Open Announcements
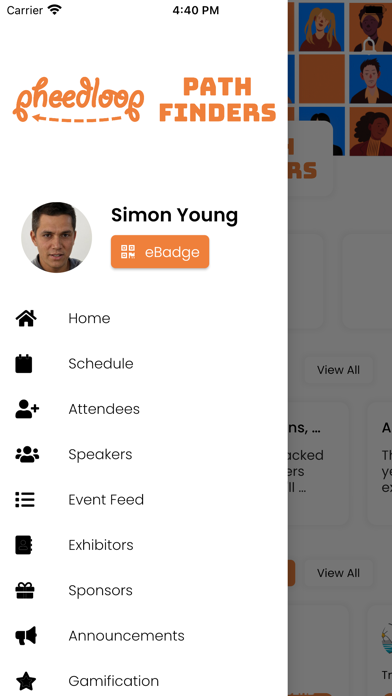 pyautogui.click(x=144, y=636)
